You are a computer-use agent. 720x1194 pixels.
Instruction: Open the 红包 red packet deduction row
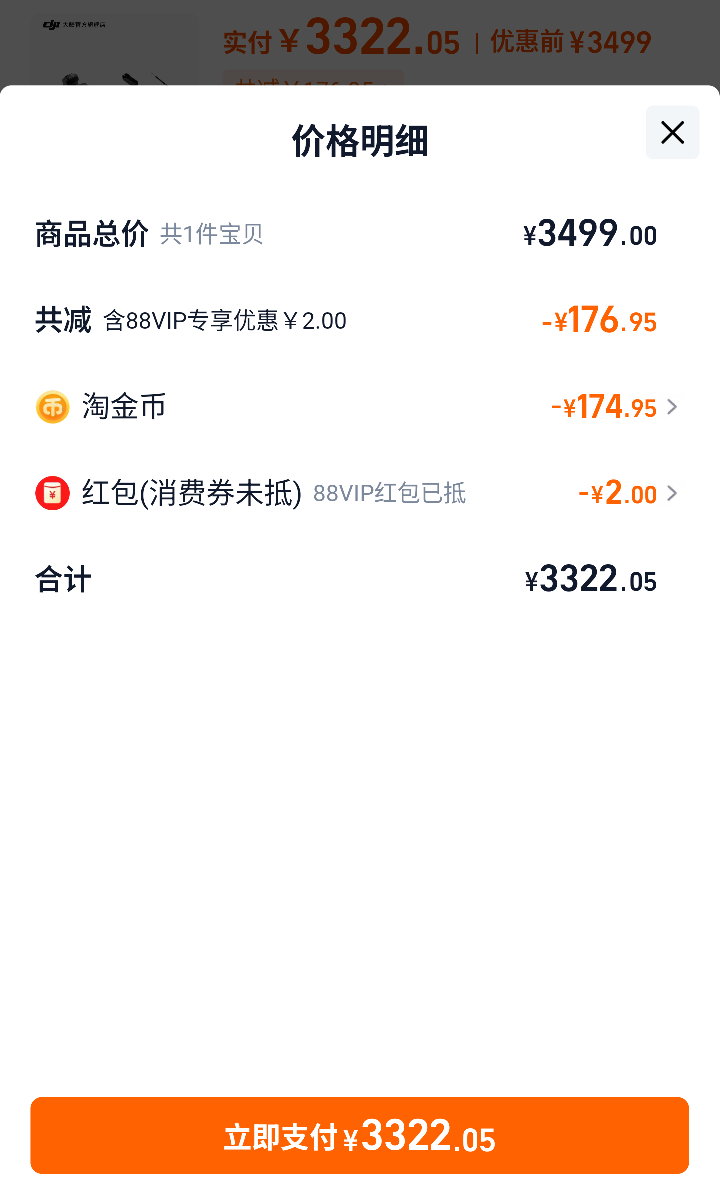pyautogui.click(x=356, y=493)
